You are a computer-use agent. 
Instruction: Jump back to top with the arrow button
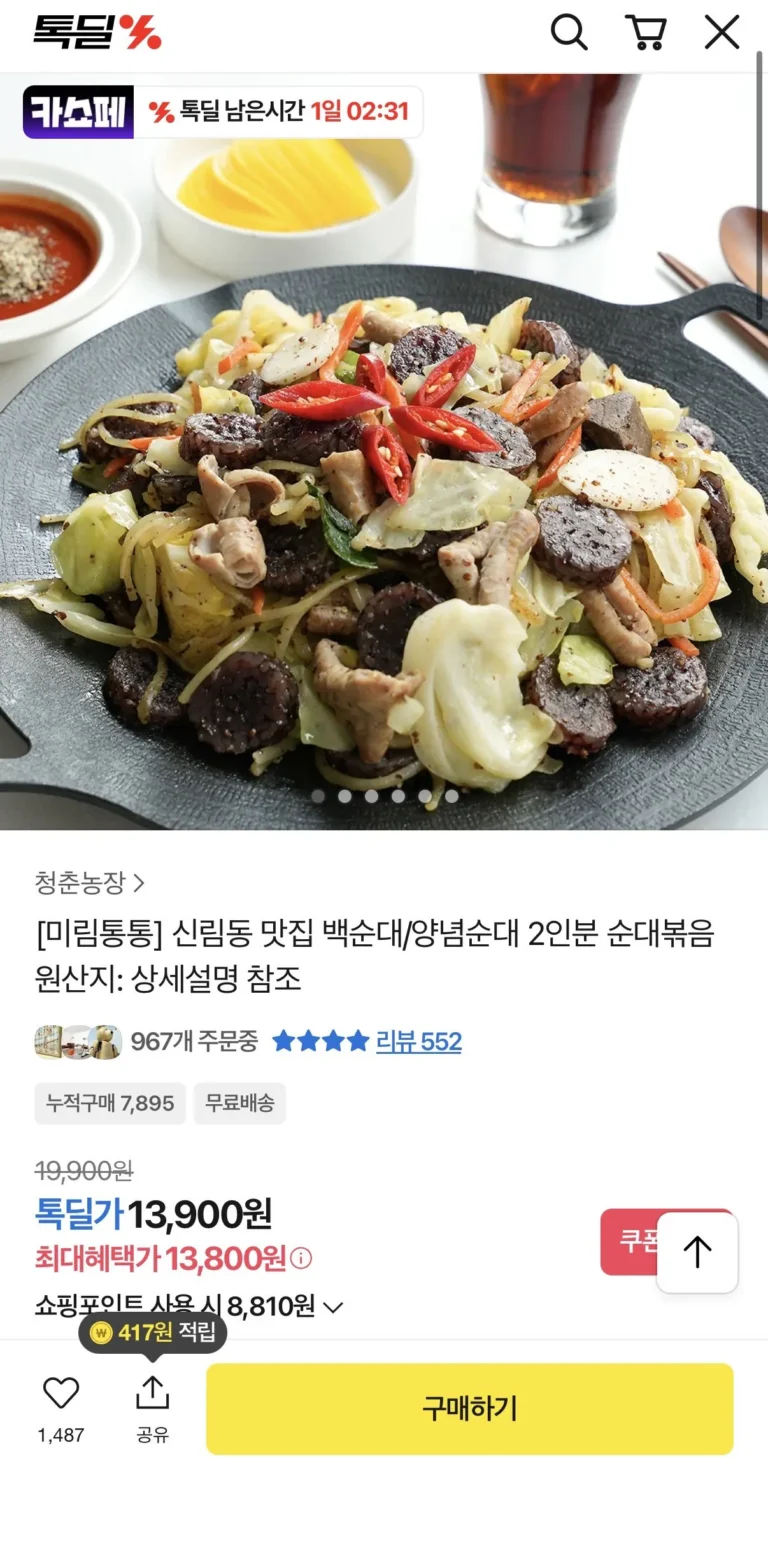(x=697, y=1252)
